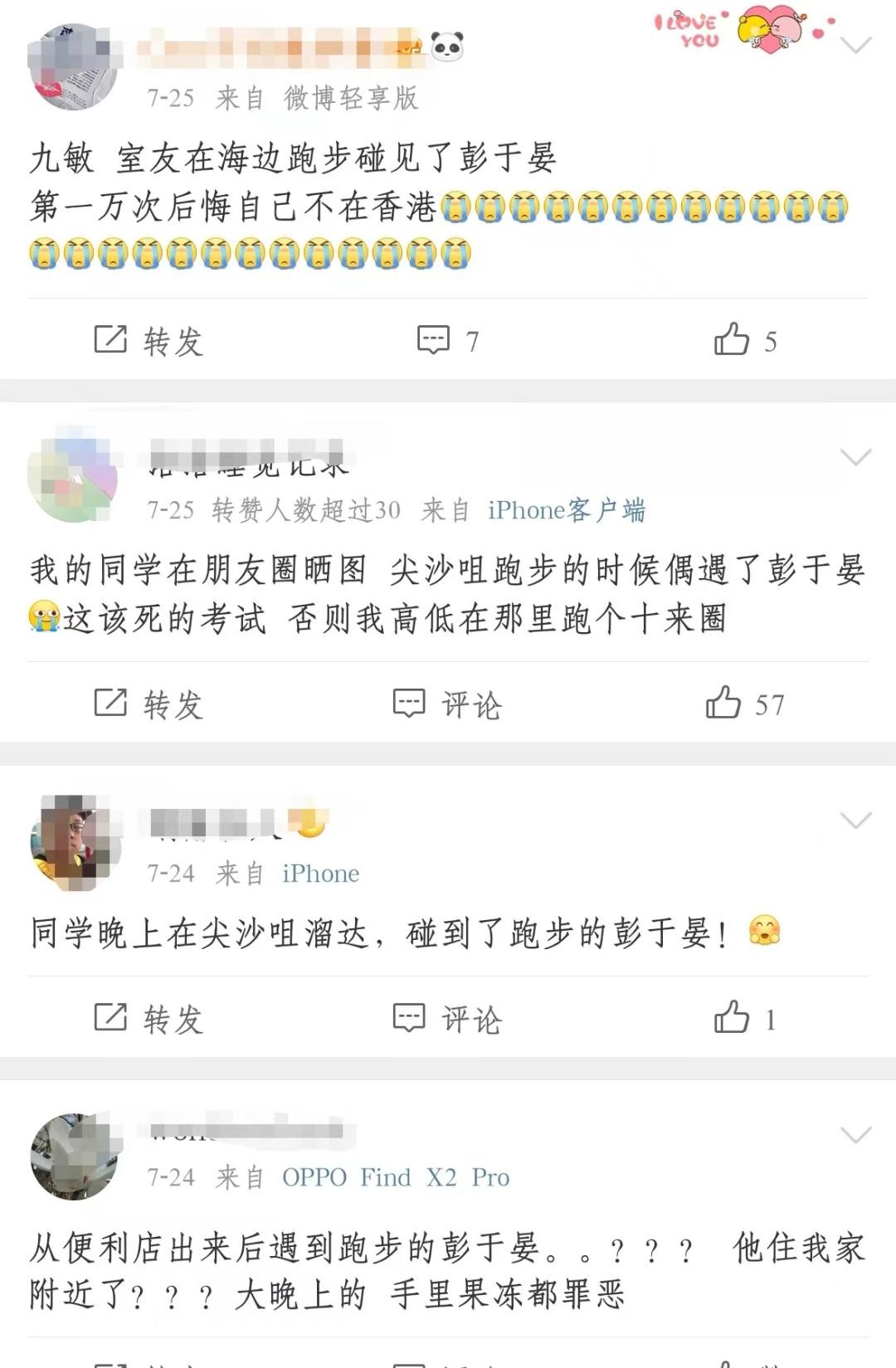The image size is (896, 1368).
Task: Like the post with 5 likes
Action: pos(744,341)
